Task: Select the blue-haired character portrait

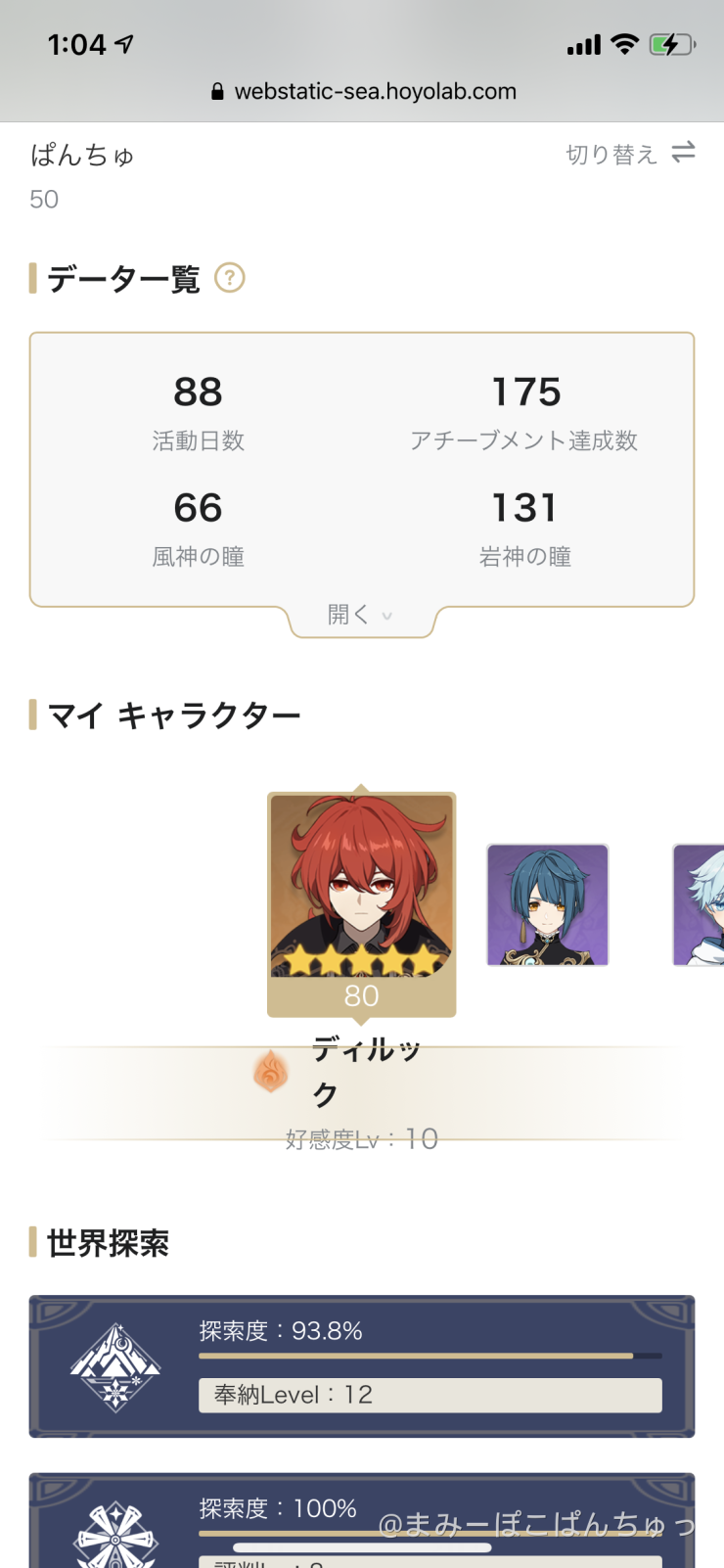Action: 547,904
